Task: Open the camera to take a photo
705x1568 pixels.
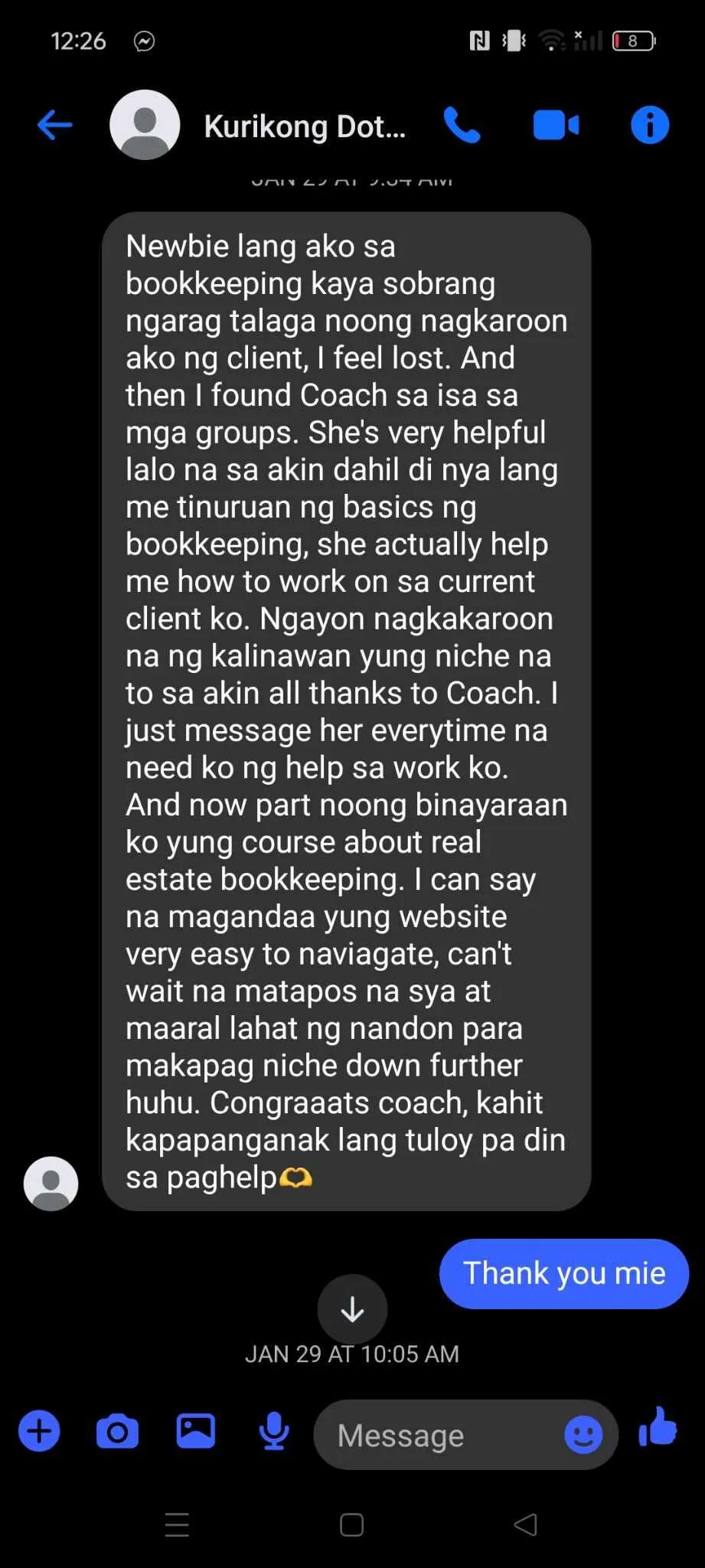Action: [x=117, y=1431]
